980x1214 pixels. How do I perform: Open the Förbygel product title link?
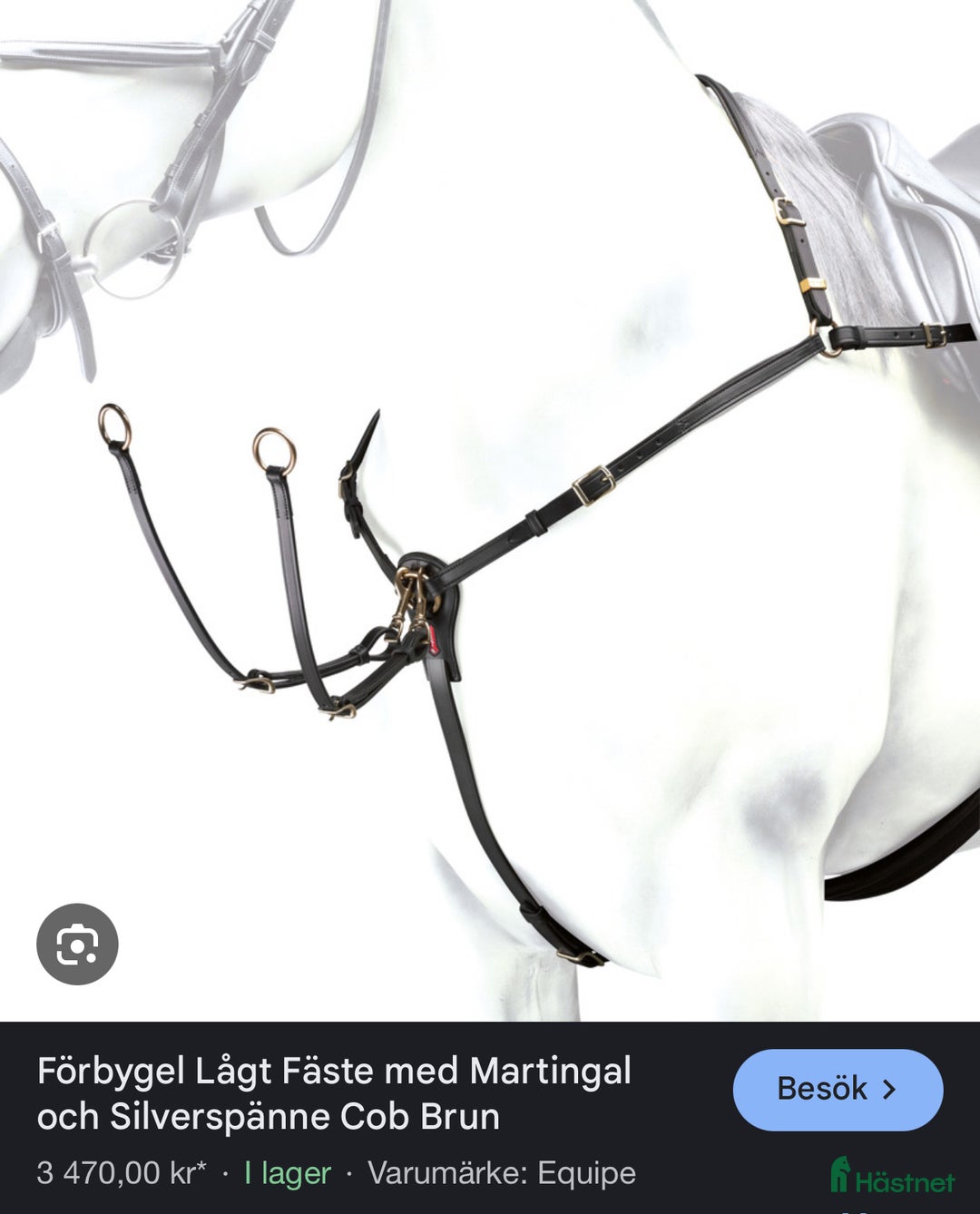[333, 1093]
